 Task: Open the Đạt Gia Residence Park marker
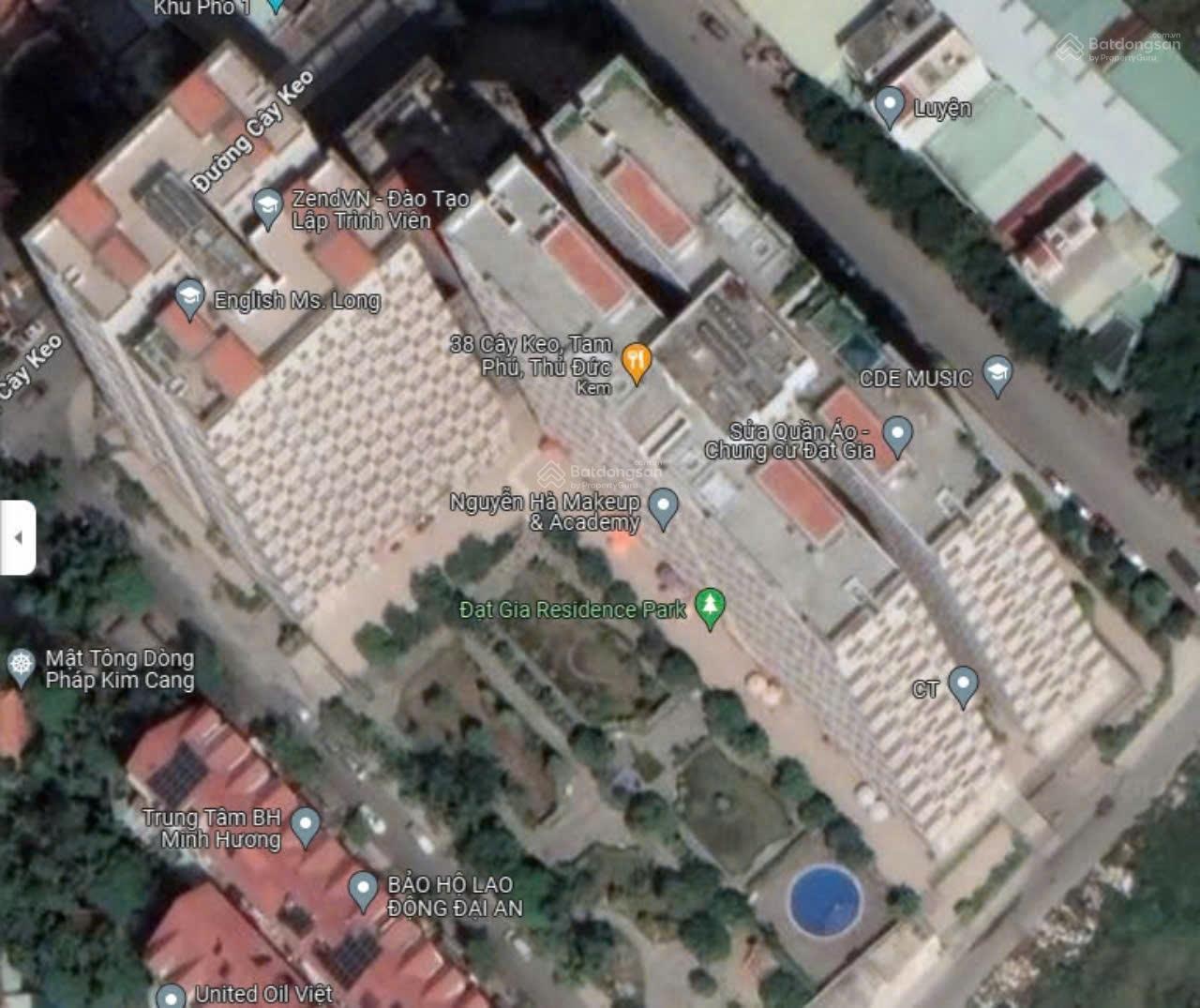pyautogui.click(x=711, y=608)
